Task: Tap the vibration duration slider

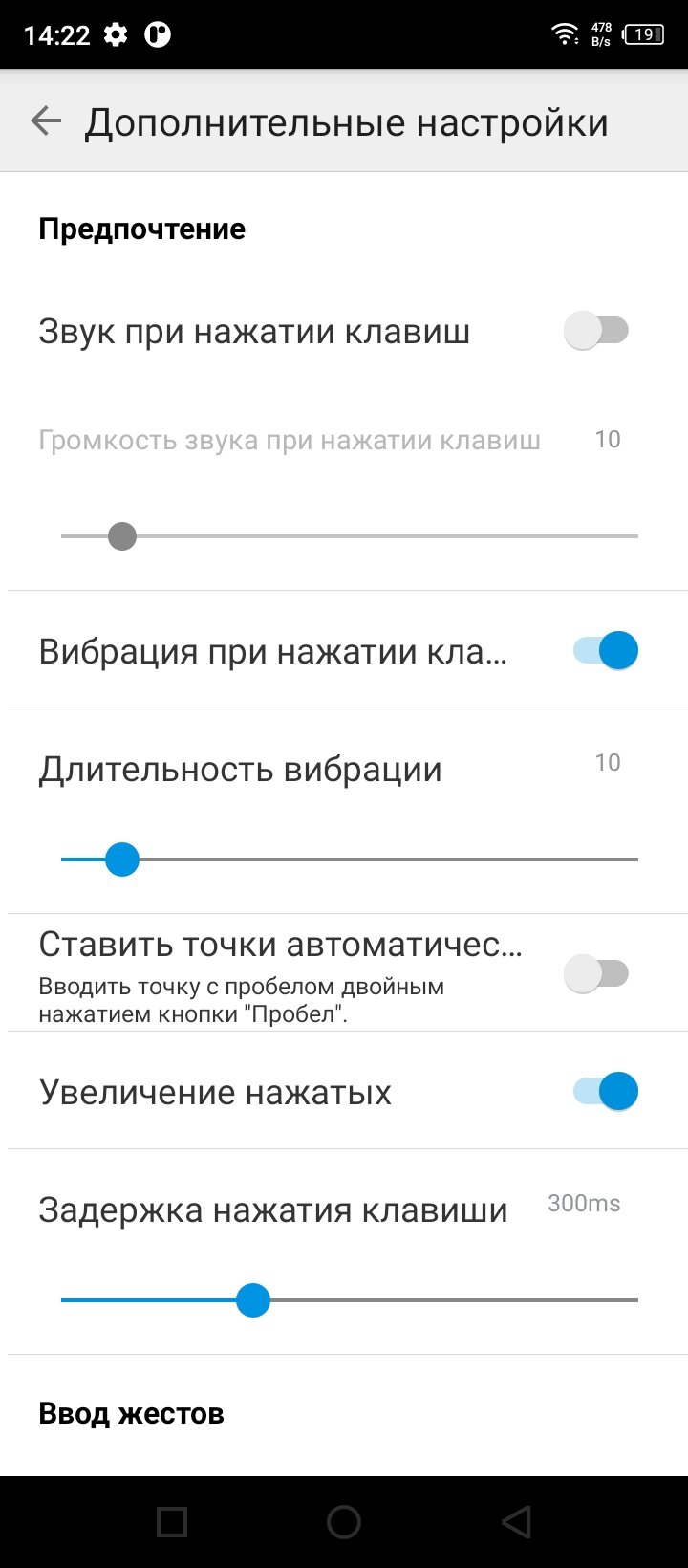Action: point(350,860)
